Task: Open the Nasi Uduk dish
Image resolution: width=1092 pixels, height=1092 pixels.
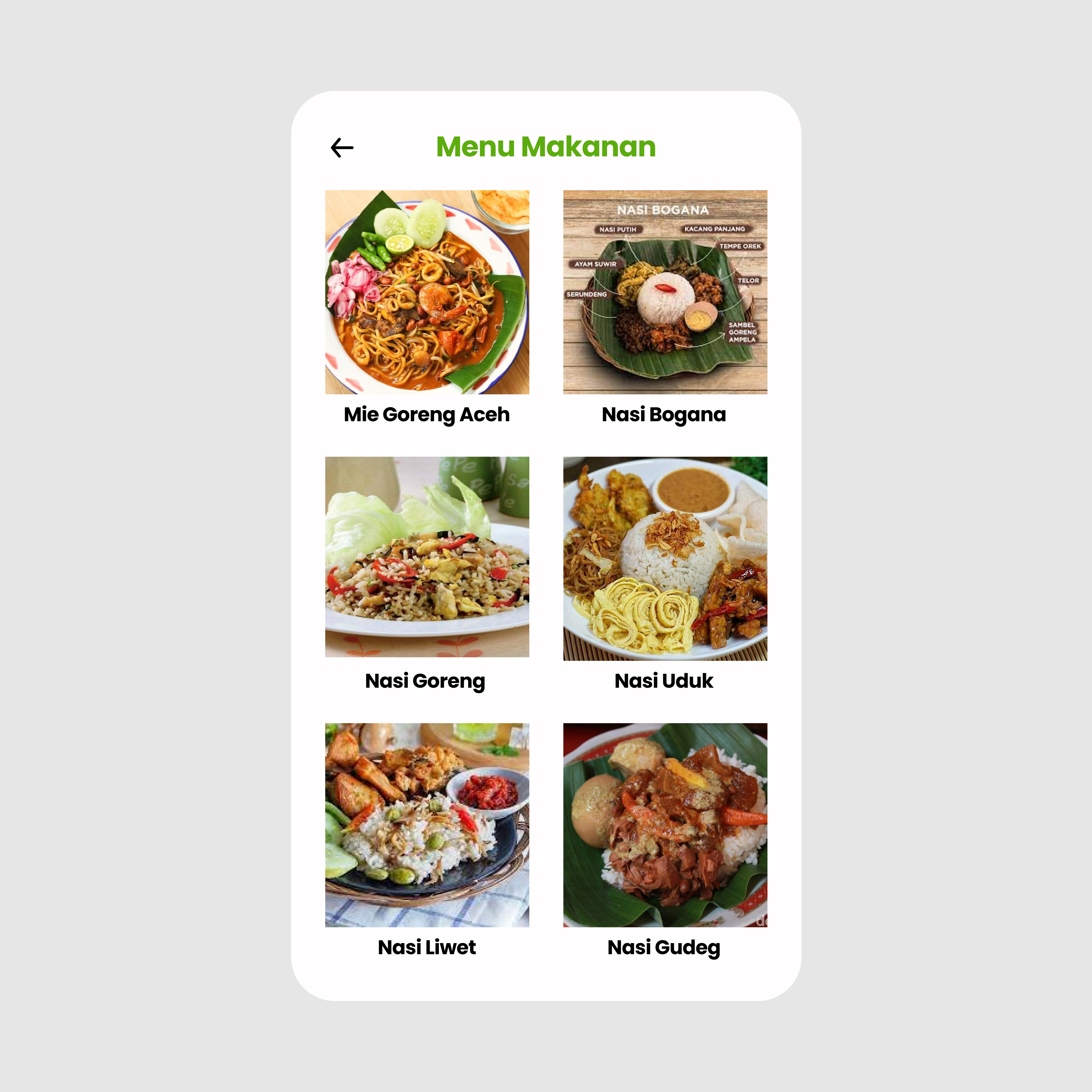Action: pos(665,558)
